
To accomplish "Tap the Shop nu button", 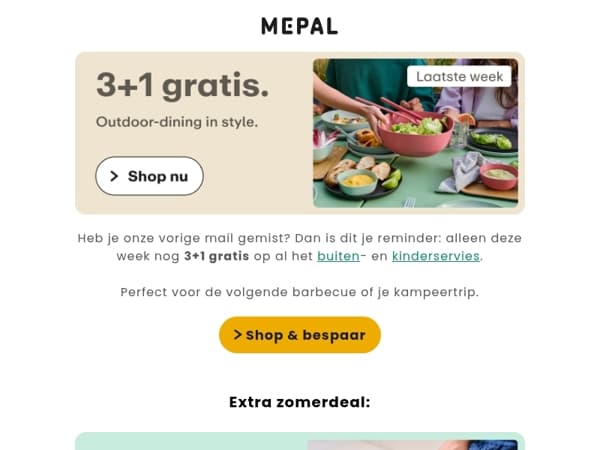I will coord(149,176).
